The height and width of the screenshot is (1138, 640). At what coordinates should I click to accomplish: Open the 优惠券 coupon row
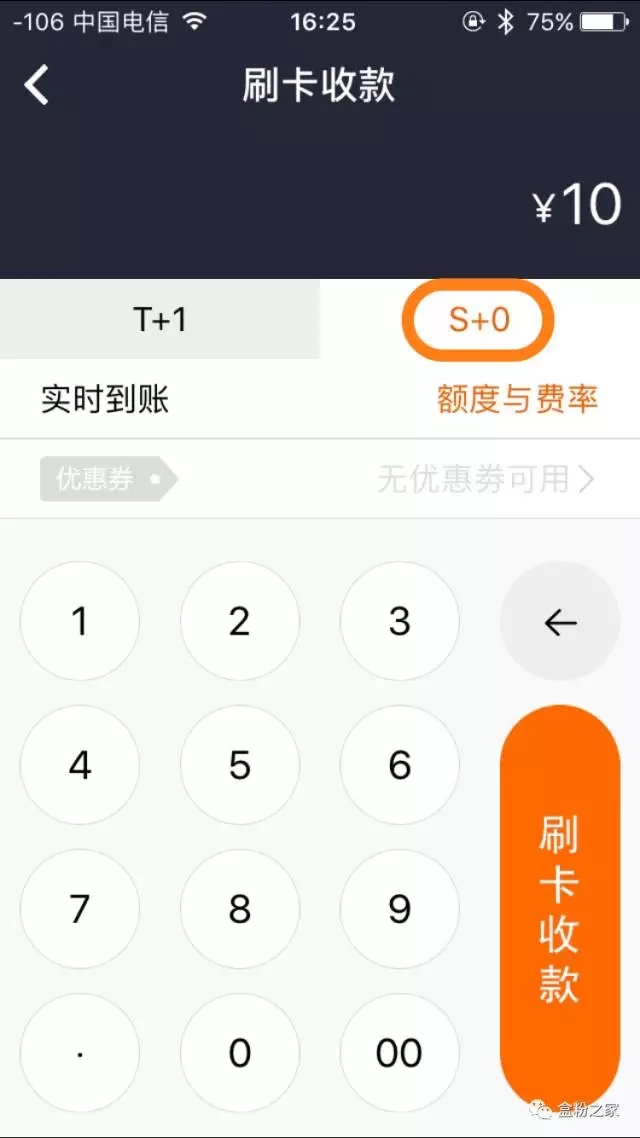coord(320,479)
